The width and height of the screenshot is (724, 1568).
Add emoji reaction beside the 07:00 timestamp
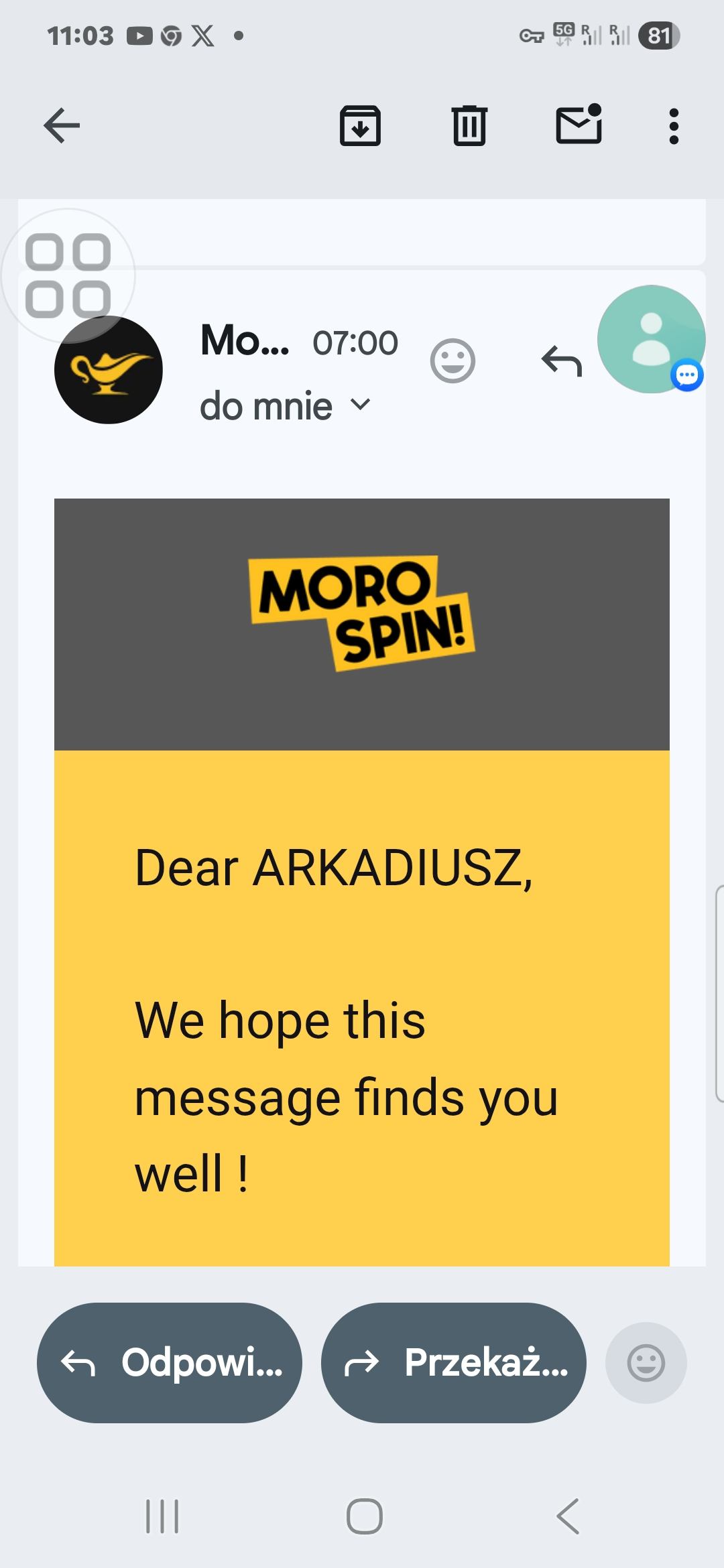[x=452, y=362]
